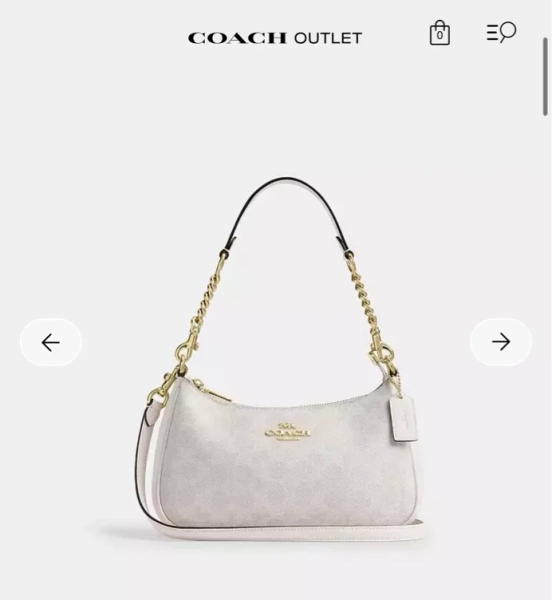
Task: Show the next product image
Action: (x=501, y=342)
